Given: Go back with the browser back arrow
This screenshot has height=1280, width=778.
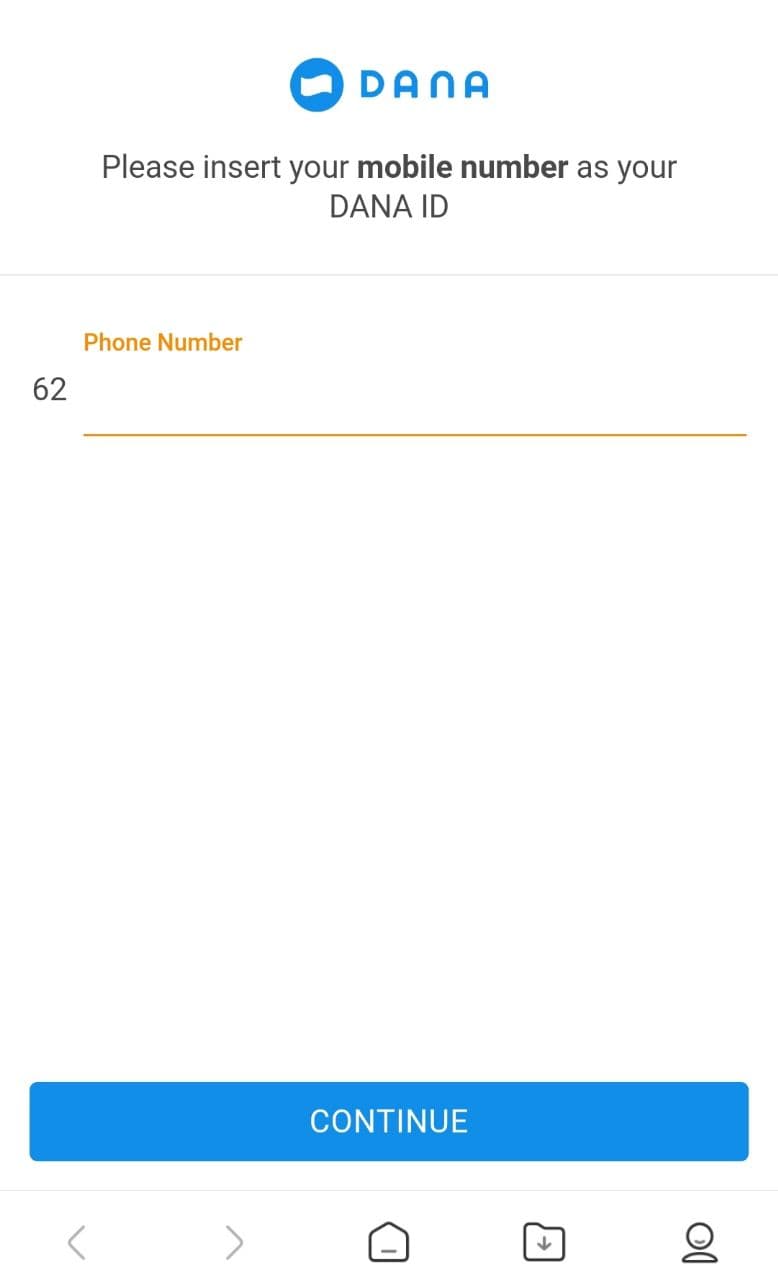Looking at the screenshot, I should click(x=77, y=1242).
